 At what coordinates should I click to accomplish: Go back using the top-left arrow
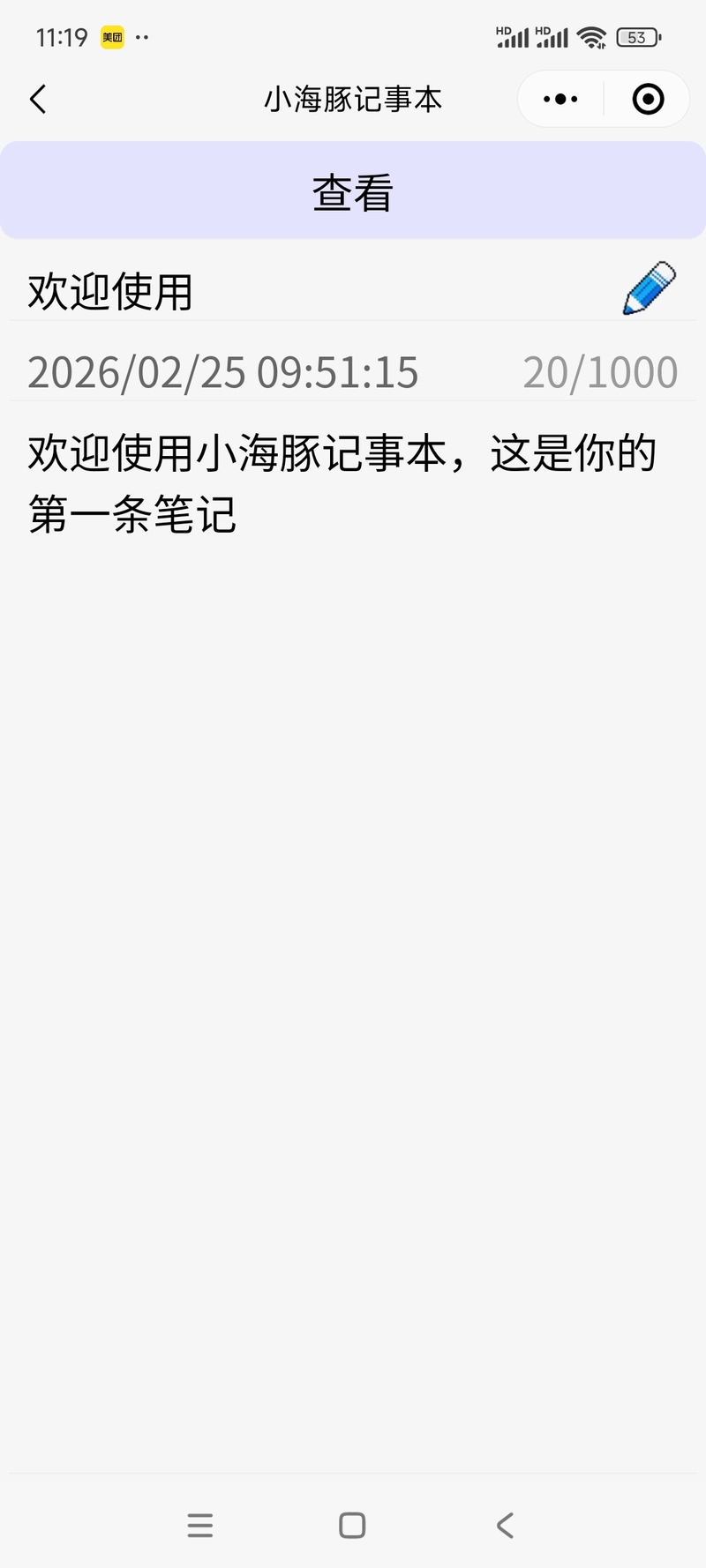click(38, 99)
